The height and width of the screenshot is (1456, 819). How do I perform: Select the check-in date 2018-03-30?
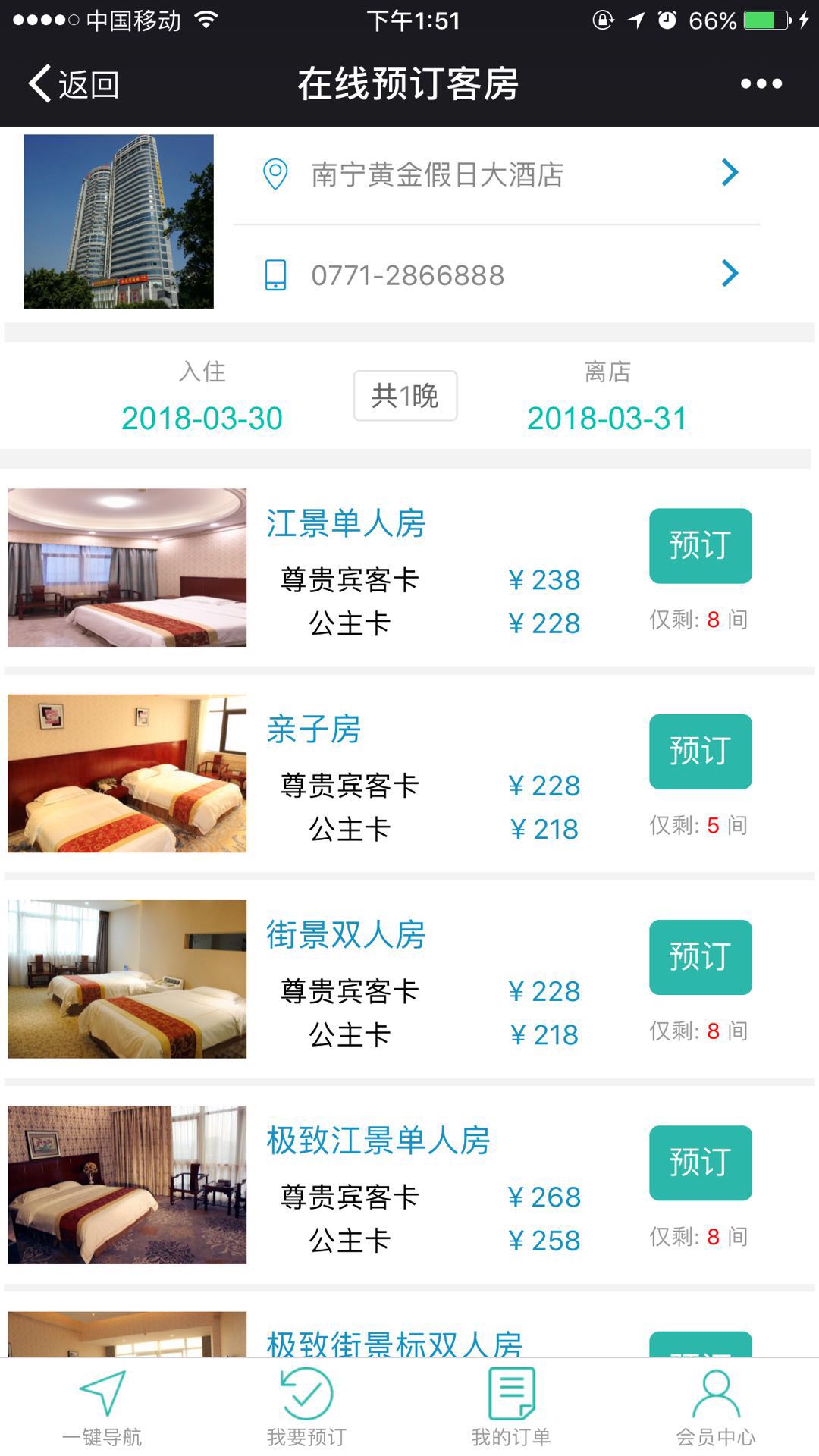203,418
